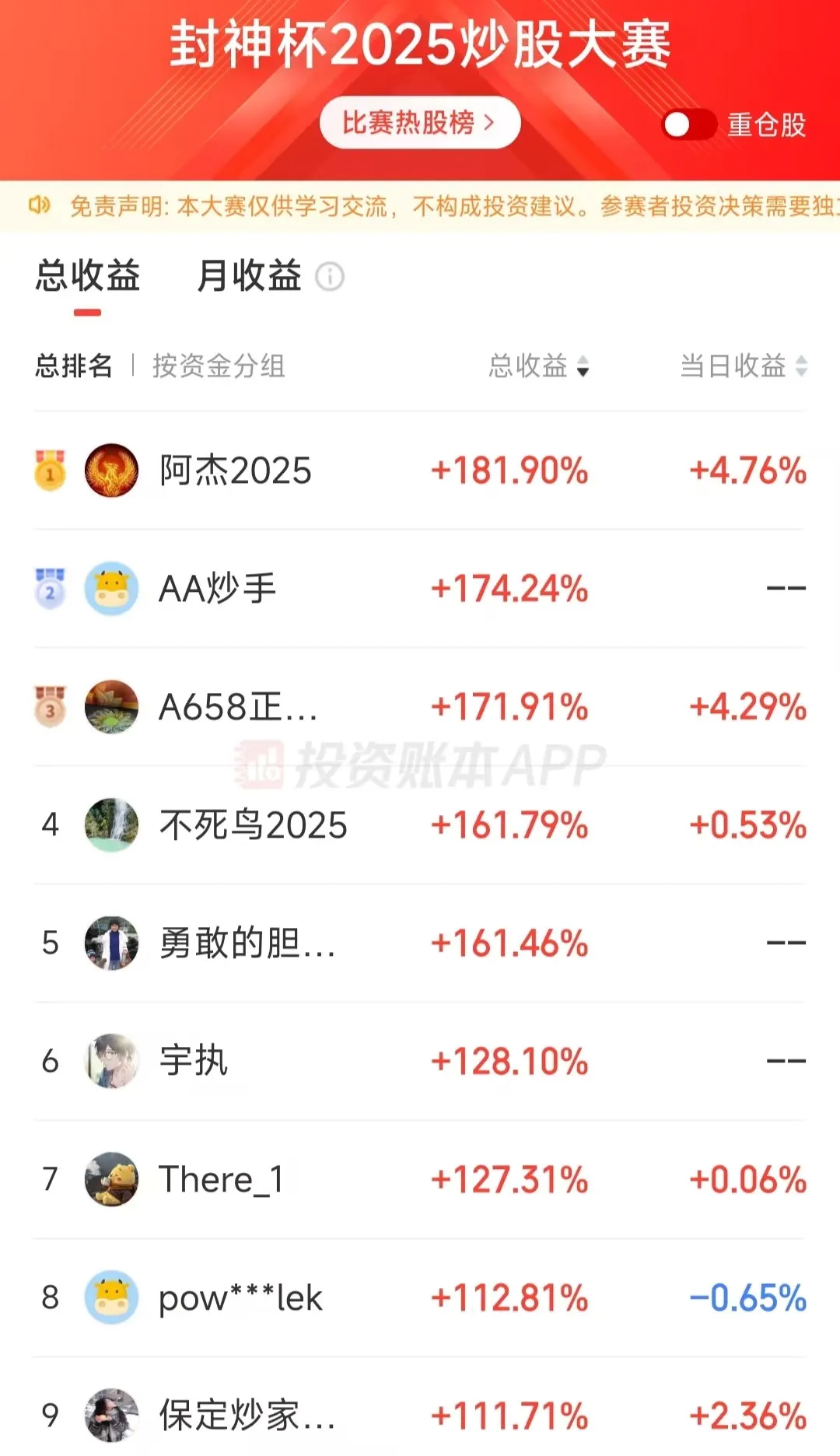Sort by 当日收益 column
Screen dimensions: 840x1456
(x=744, y=365)
